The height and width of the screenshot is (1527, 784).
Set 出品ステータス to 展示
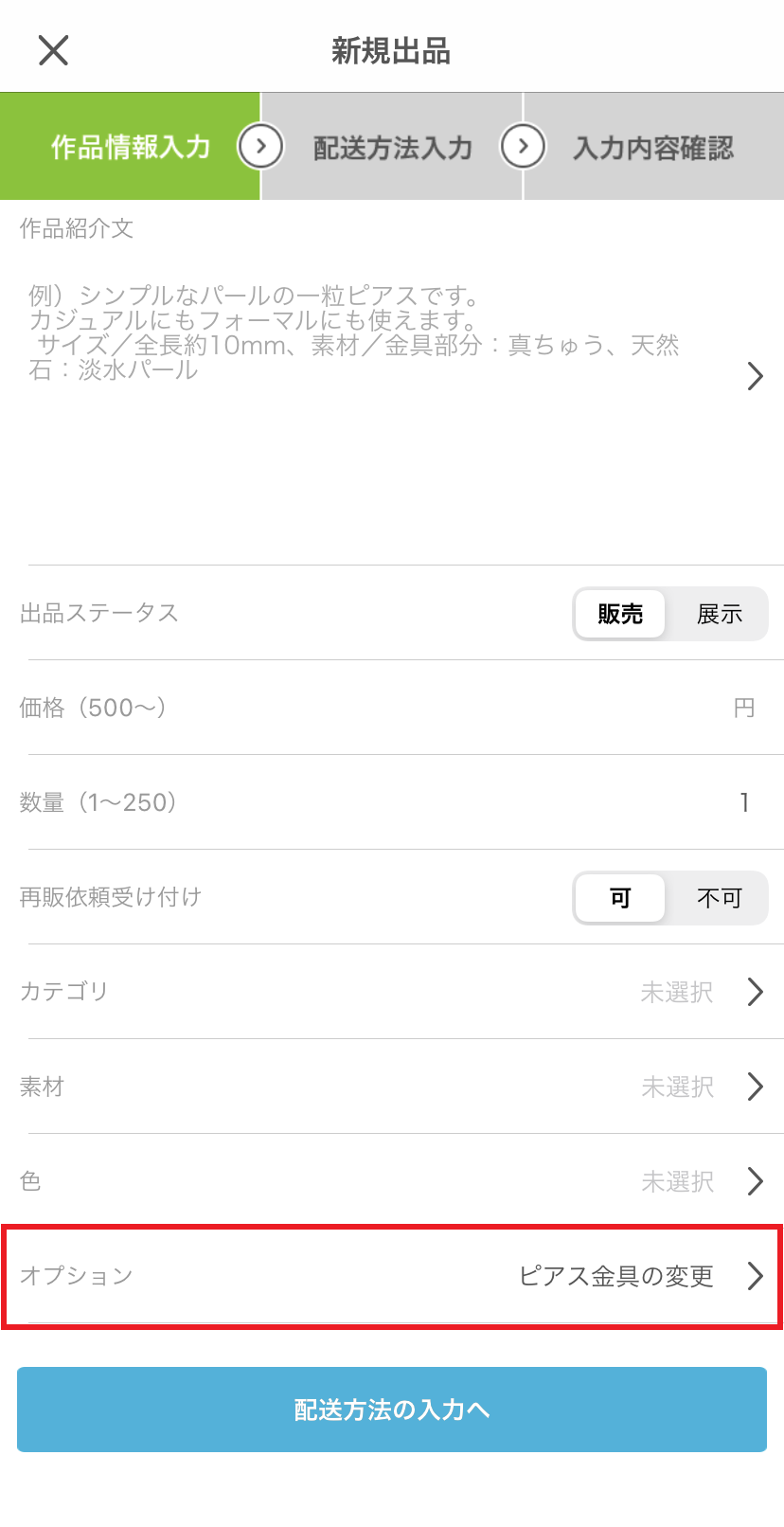(719, 614)
